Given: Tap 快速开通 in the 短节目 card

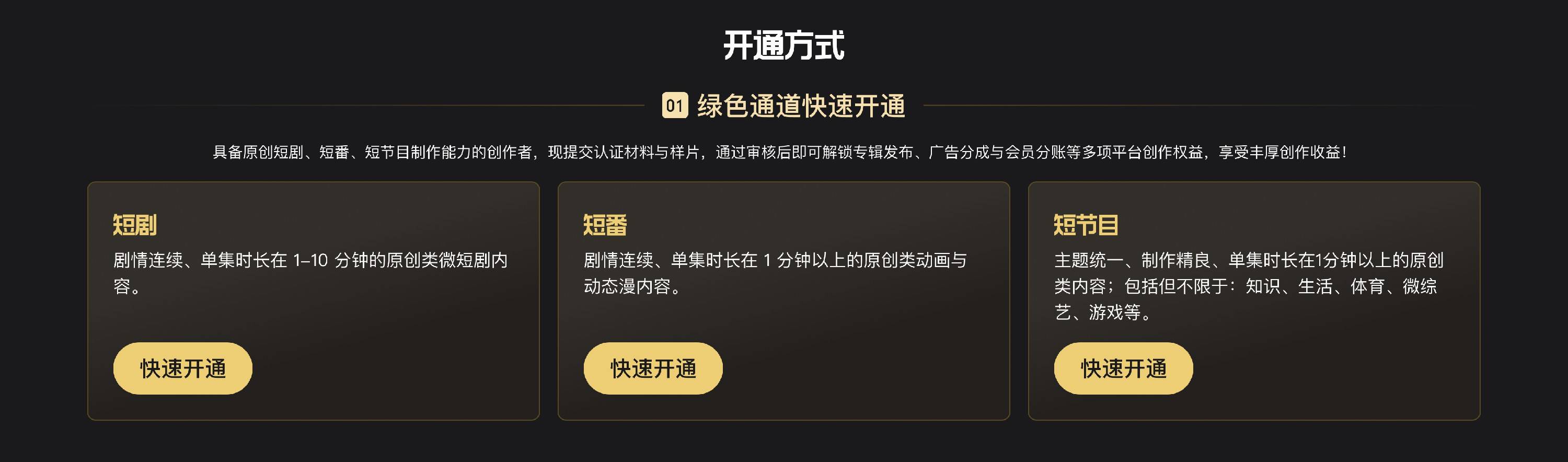Looking at the screenshot, I should click(x=1123, y=368).
